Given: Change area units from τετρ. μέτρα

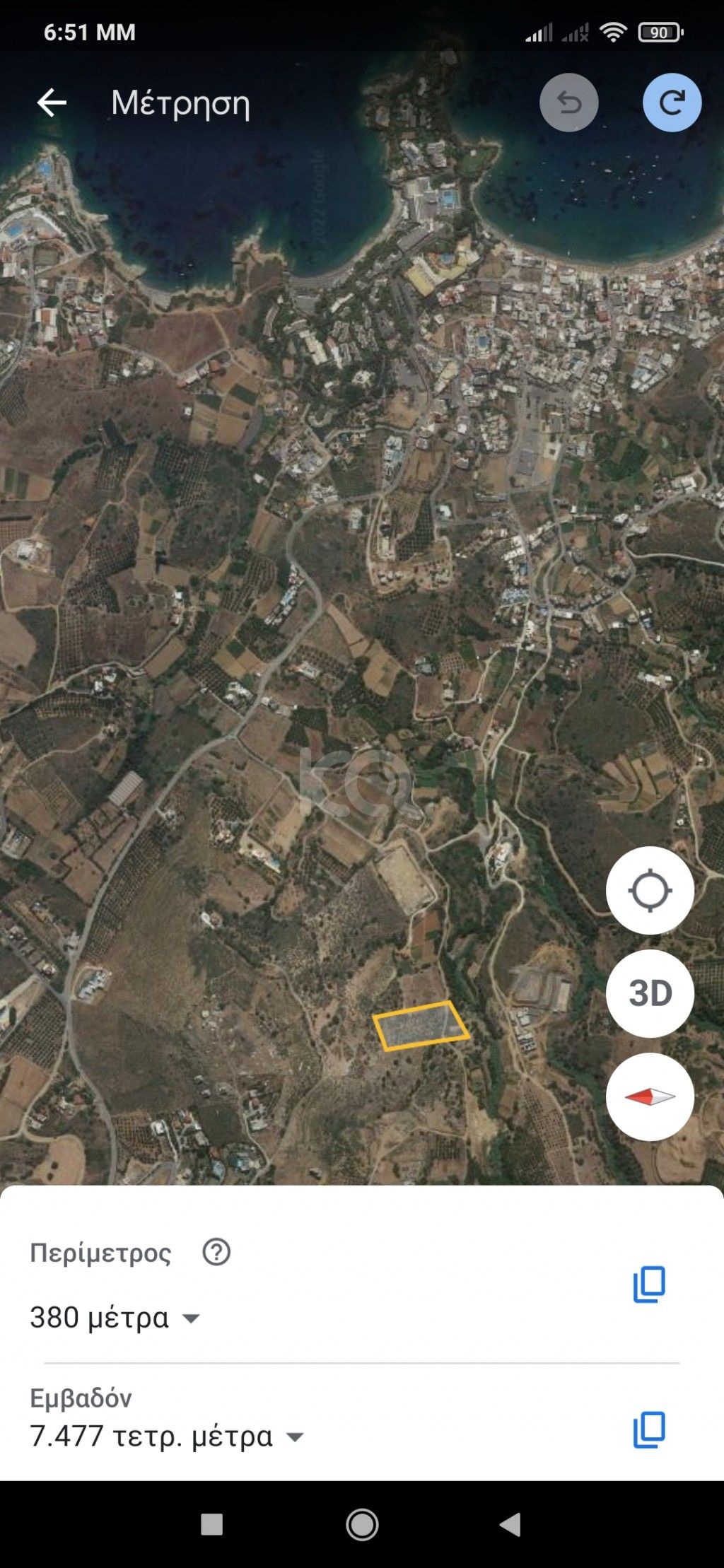Looking at the screenshot, I should [x=294, y=1437].
